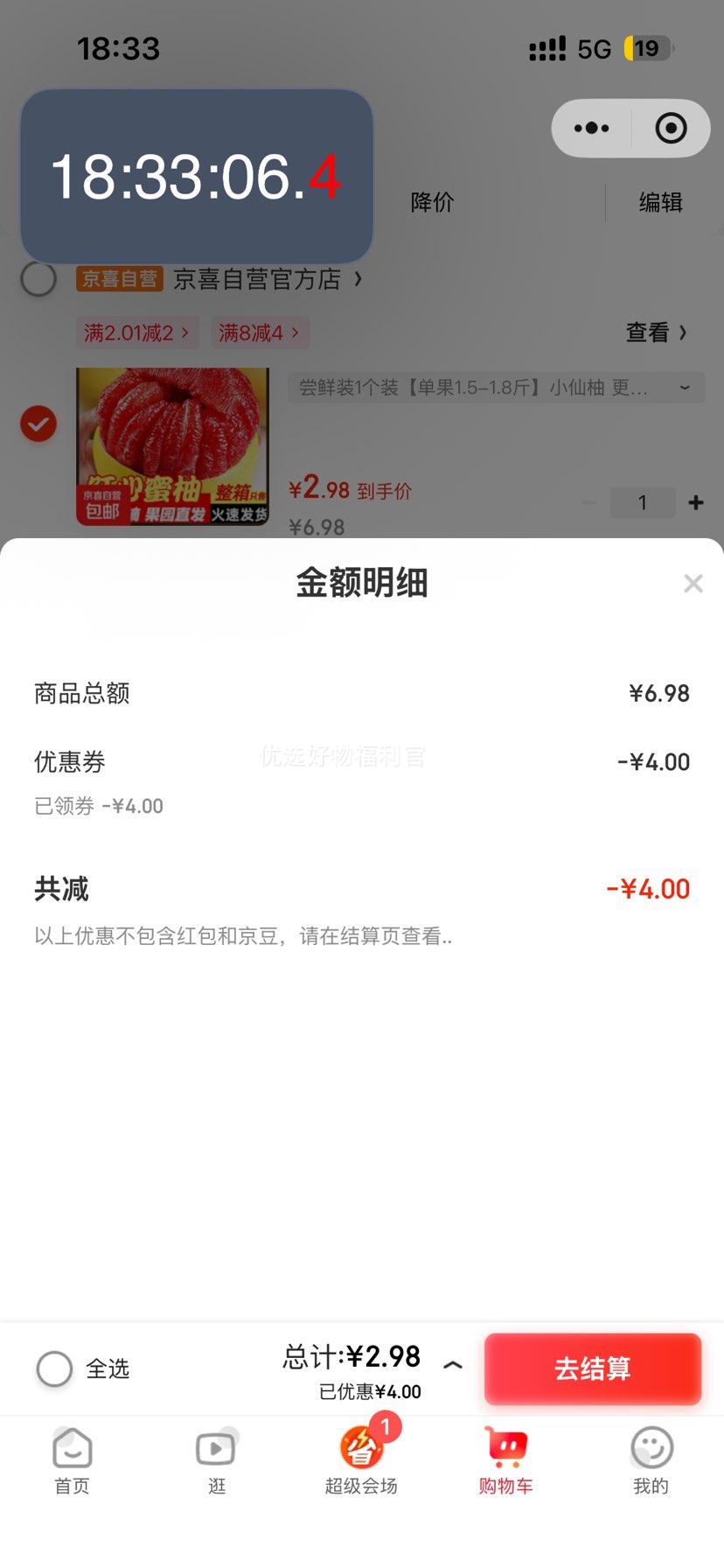Tap 查看 to view store promotions
Screen dimensions: 724x1568
(656, 332)
